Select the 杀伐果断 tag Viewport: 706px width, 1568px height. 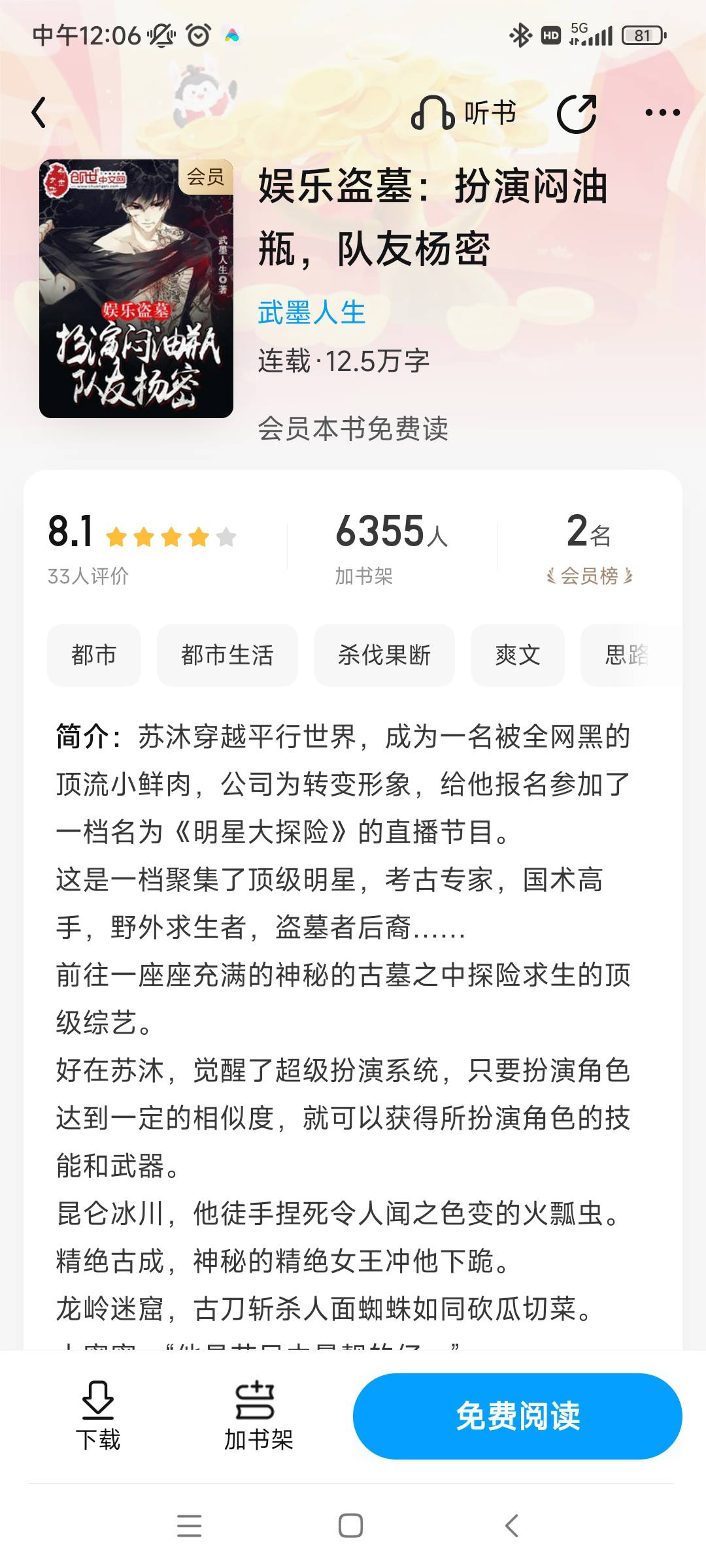coord(384,655)
